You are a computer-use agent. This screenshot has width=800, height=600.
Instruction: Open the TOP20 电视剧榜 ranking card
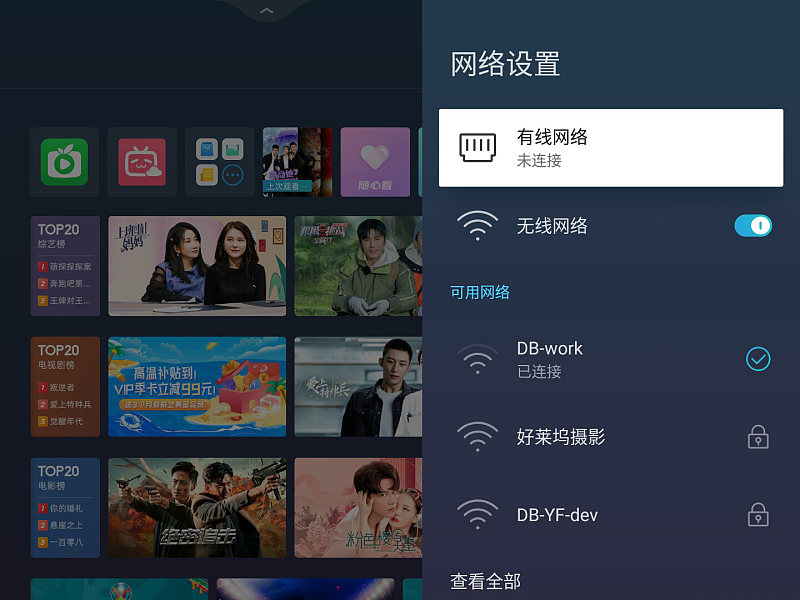click(65, 386)
